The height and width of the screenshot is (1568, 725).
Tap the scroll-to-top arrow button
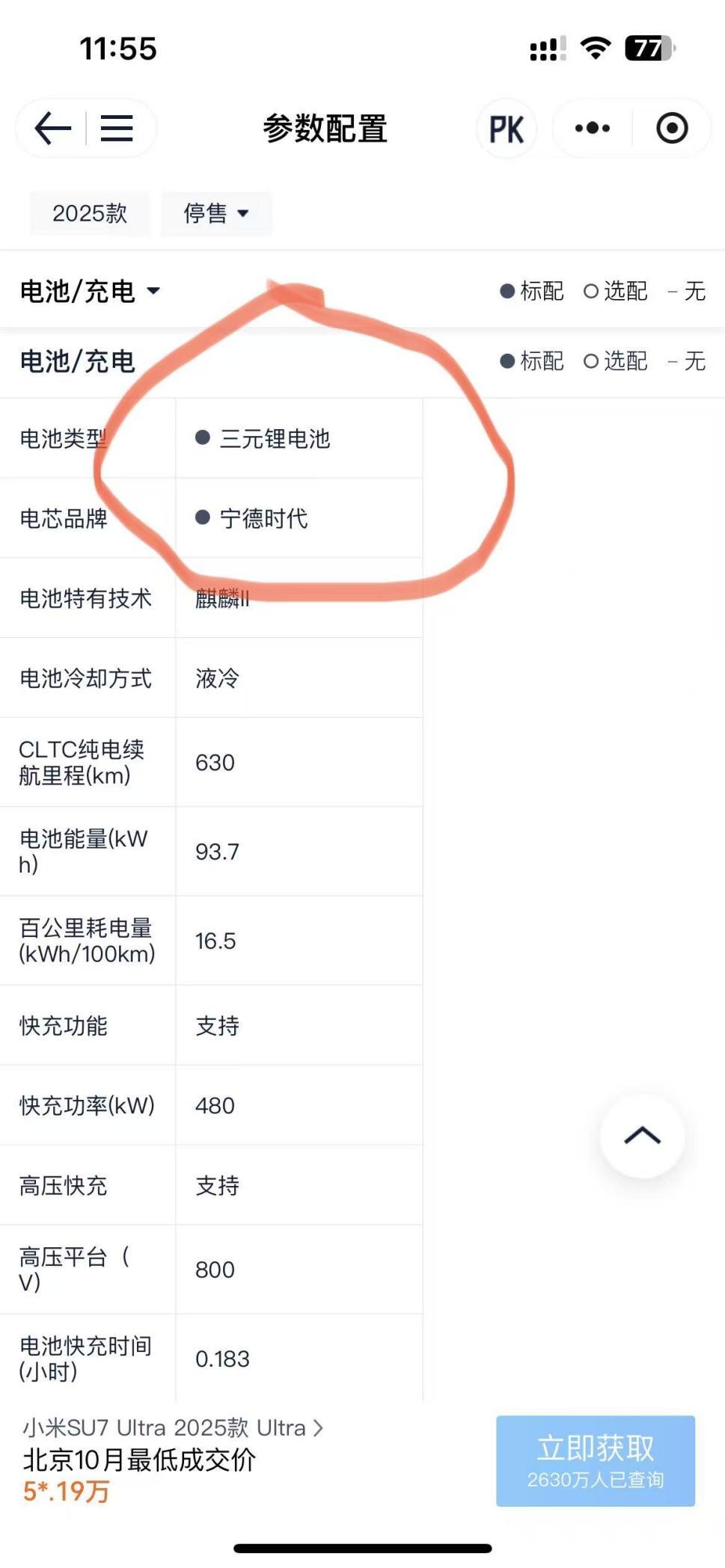coord(642,1136)
